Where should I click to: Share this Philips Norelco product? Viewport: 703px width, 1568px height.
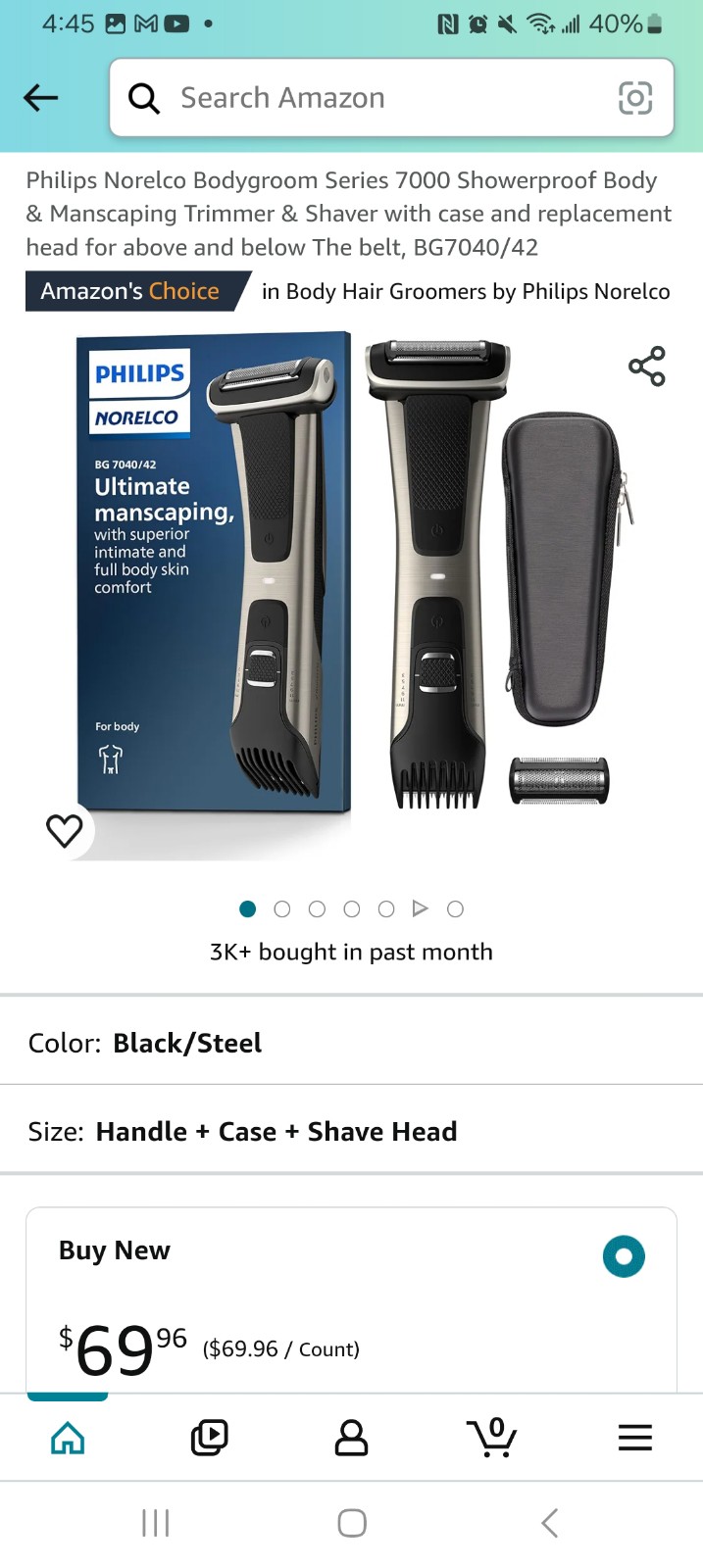647,366
